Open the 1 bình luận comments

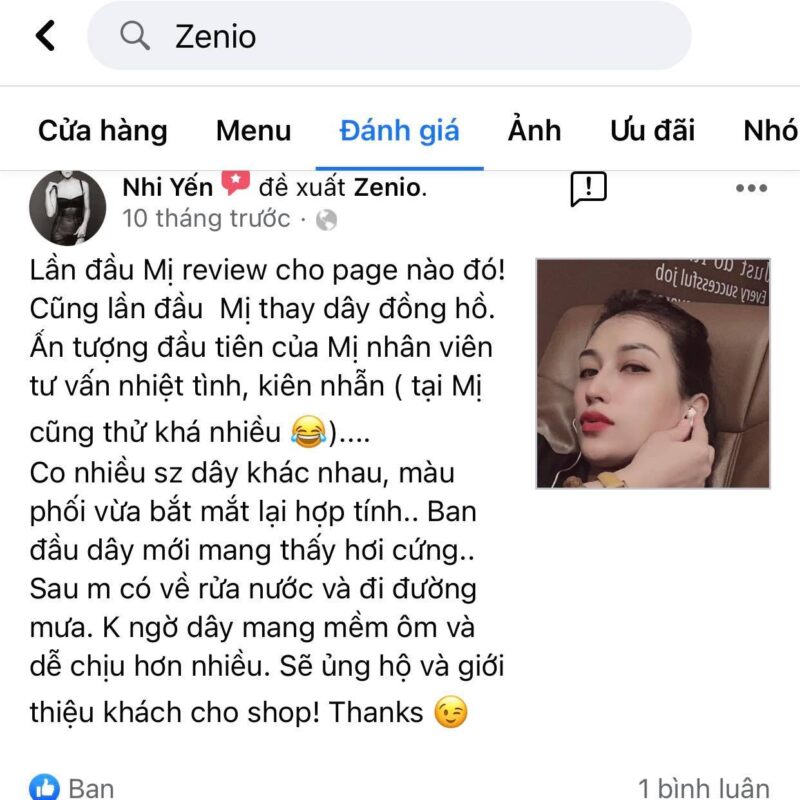(703, 788)
